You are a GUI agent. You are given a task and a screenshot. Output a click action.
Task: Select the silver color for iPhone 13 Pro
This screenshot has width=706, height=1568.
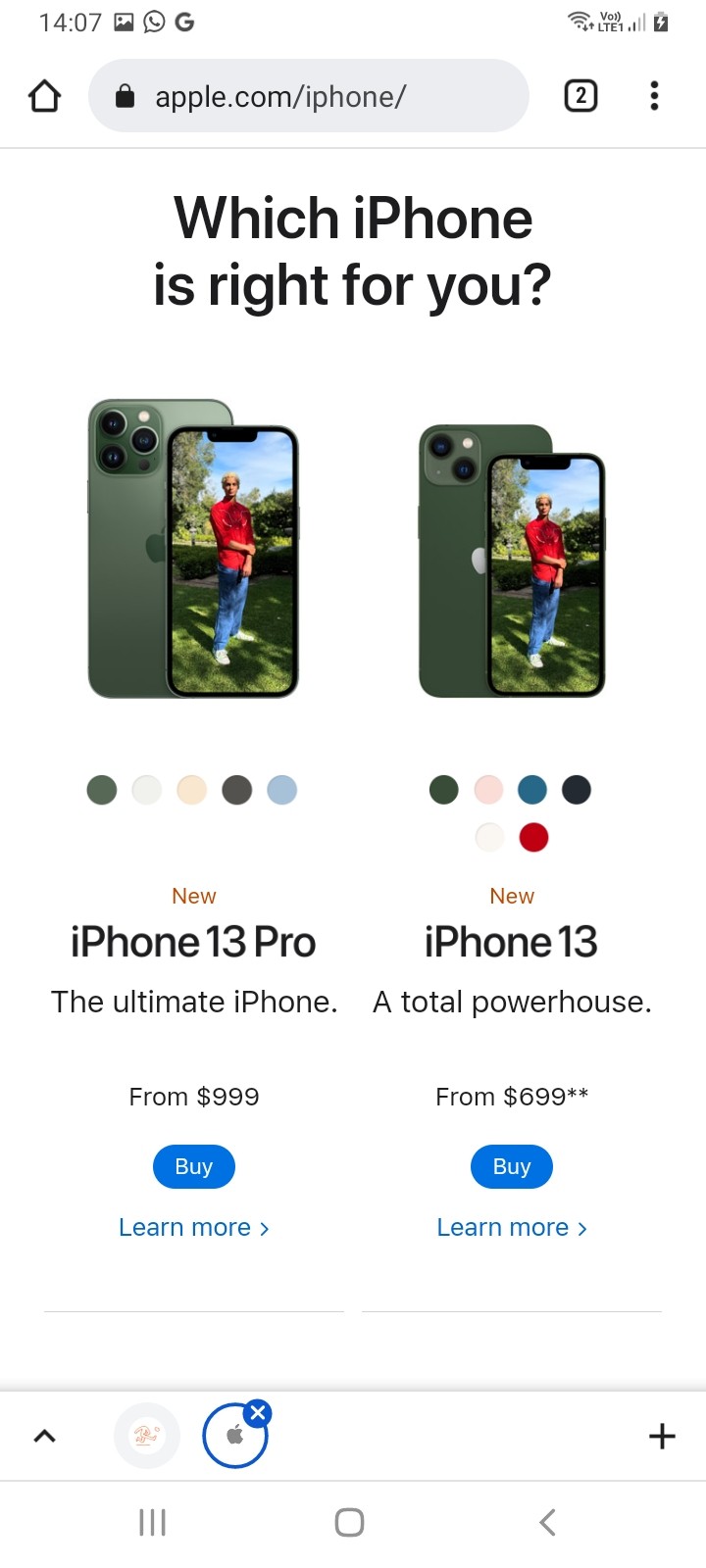point(147,790)
